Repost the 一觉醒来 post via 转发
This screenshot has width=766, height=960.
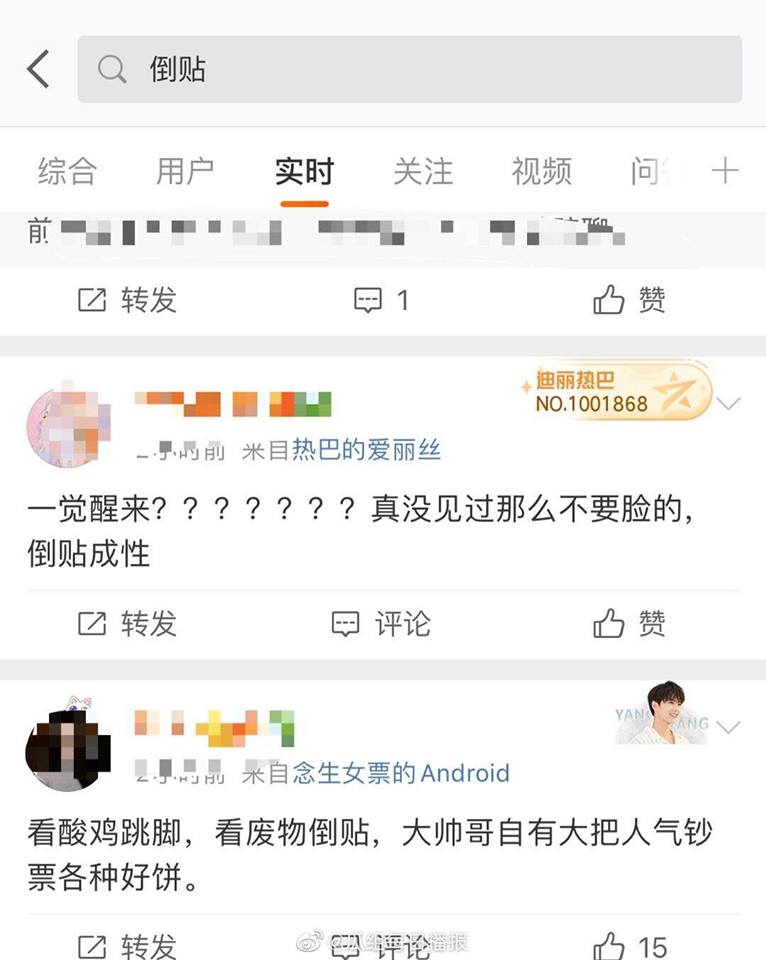[127, 624]
